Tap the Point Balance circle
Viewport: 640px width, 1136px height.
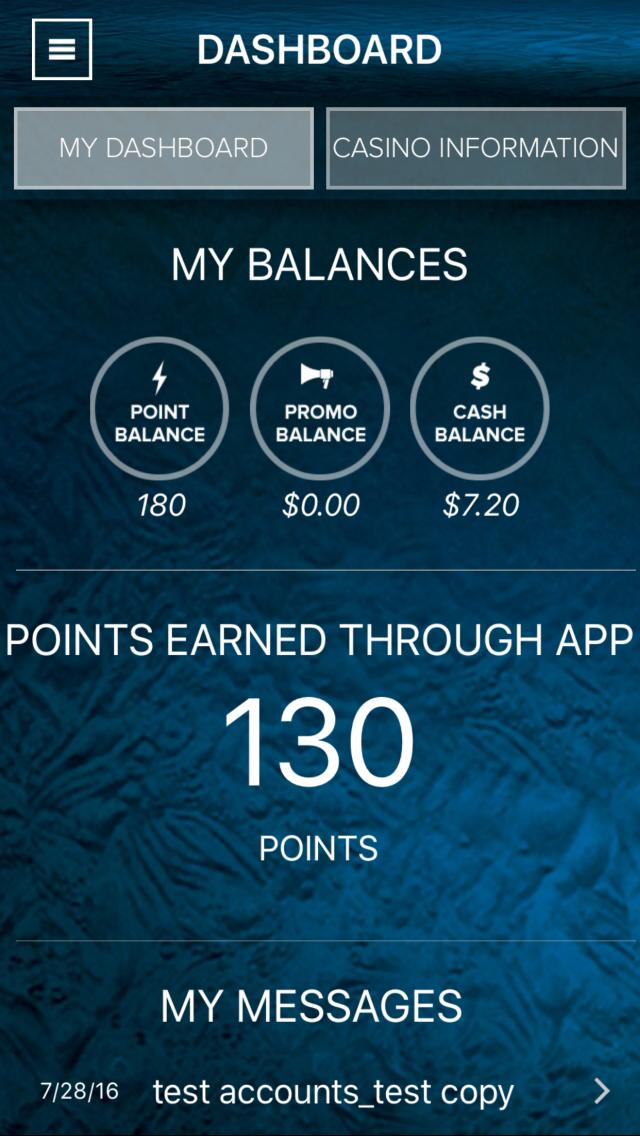coord(160,407)
